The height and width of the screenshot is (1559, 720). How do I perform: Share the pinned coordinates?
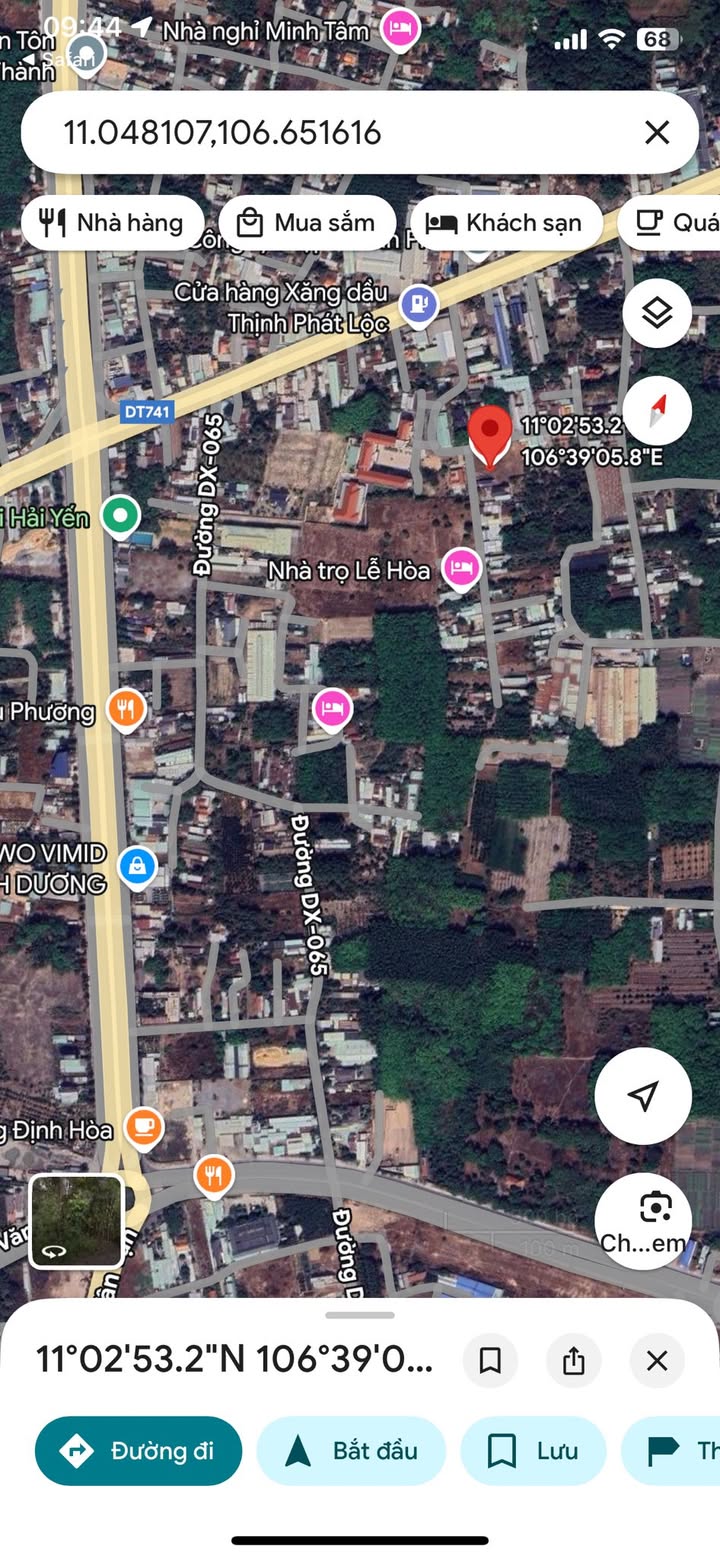click(x=573, y=1361)
